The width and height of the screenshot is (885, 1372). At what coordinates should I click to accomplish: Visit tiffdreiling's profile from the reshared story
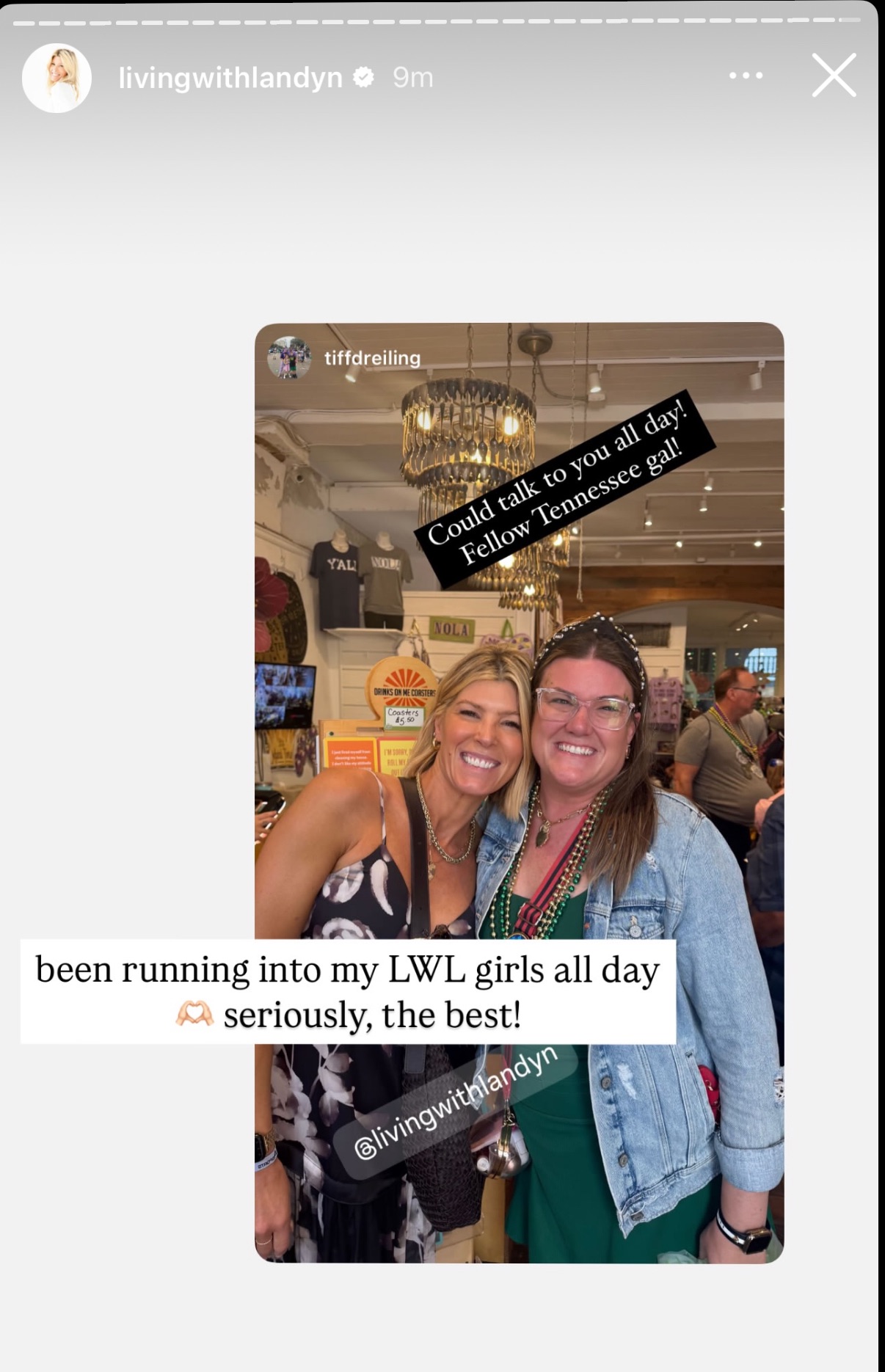click(x=372, y=358)
